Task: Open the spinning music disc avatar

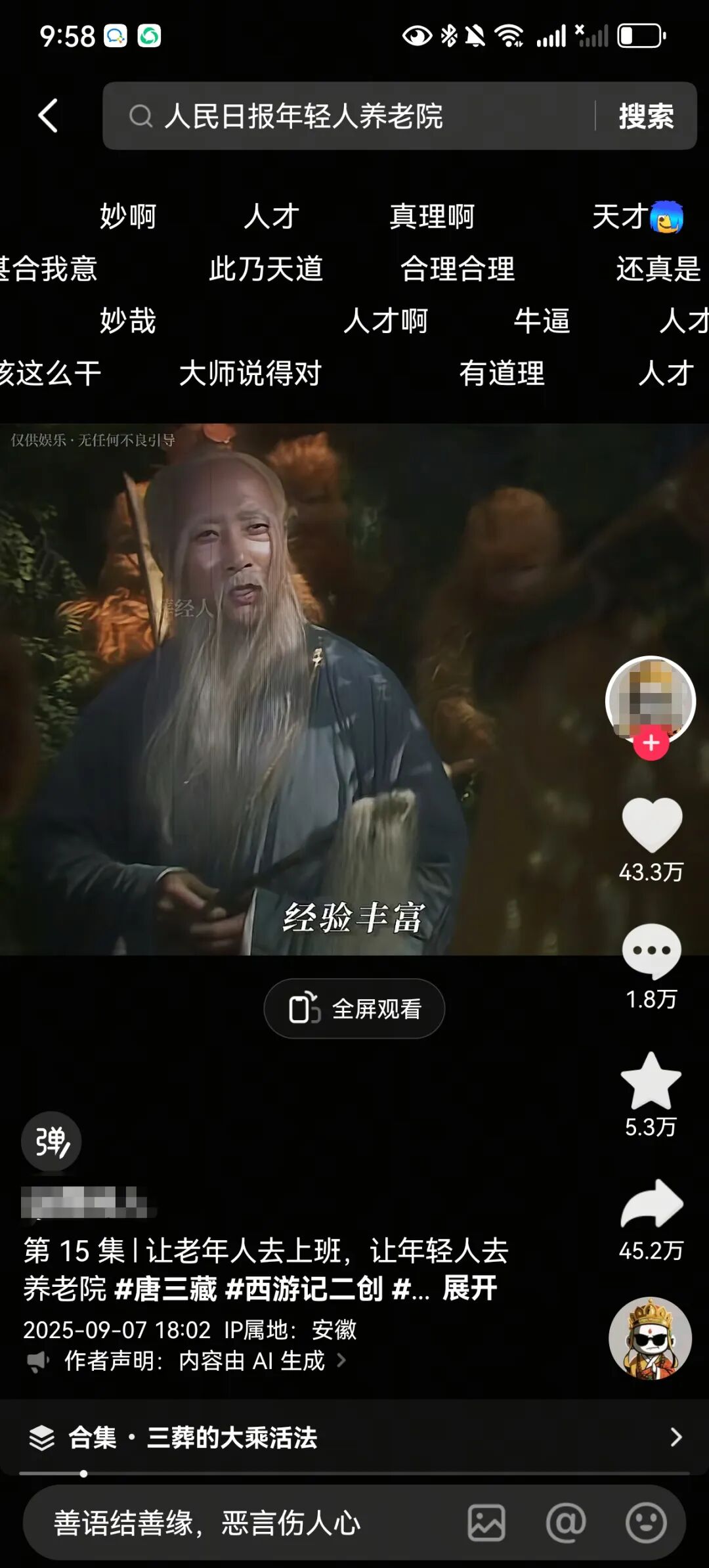Action: [650, 1337]
